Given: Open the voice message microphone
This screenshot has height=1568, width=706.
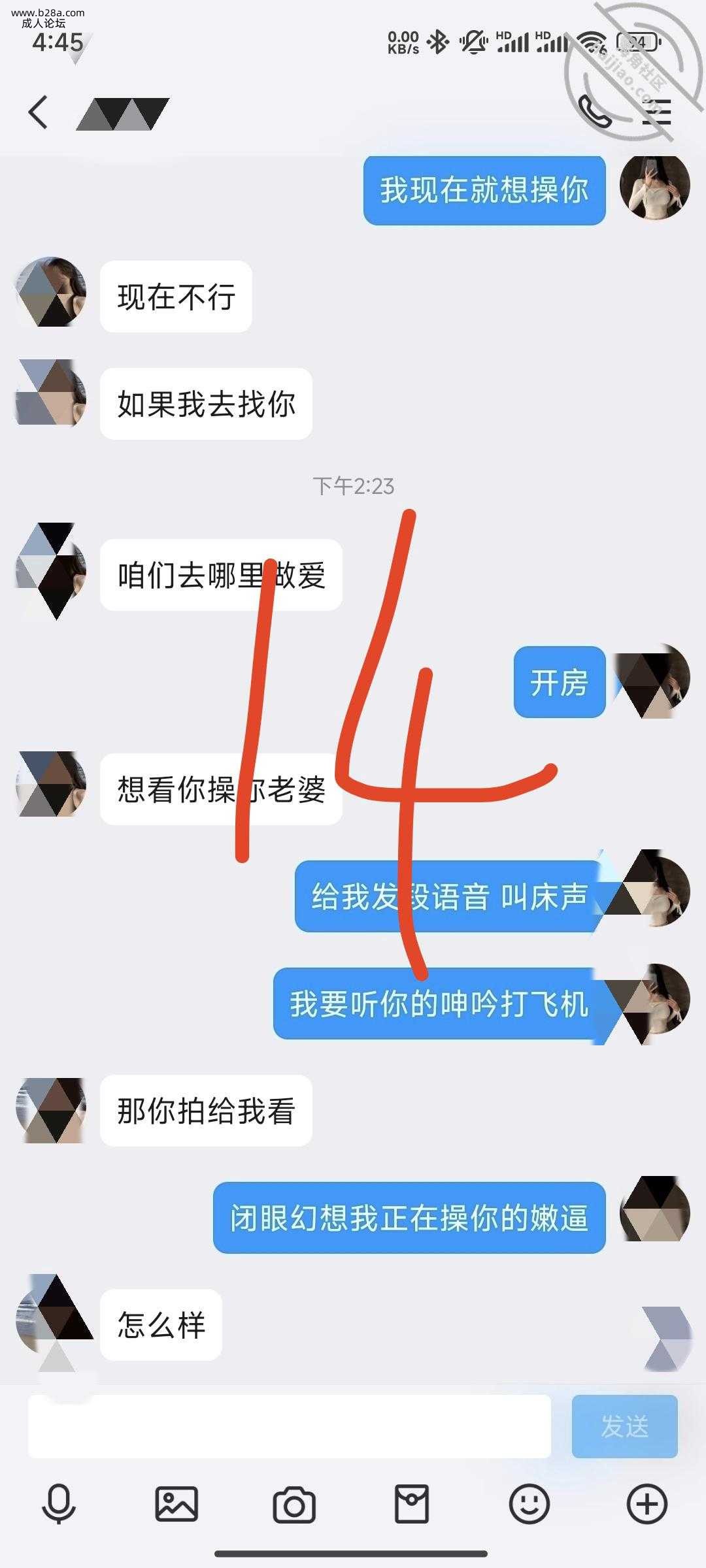Looking at the screenshot, I should point(59,1504).
